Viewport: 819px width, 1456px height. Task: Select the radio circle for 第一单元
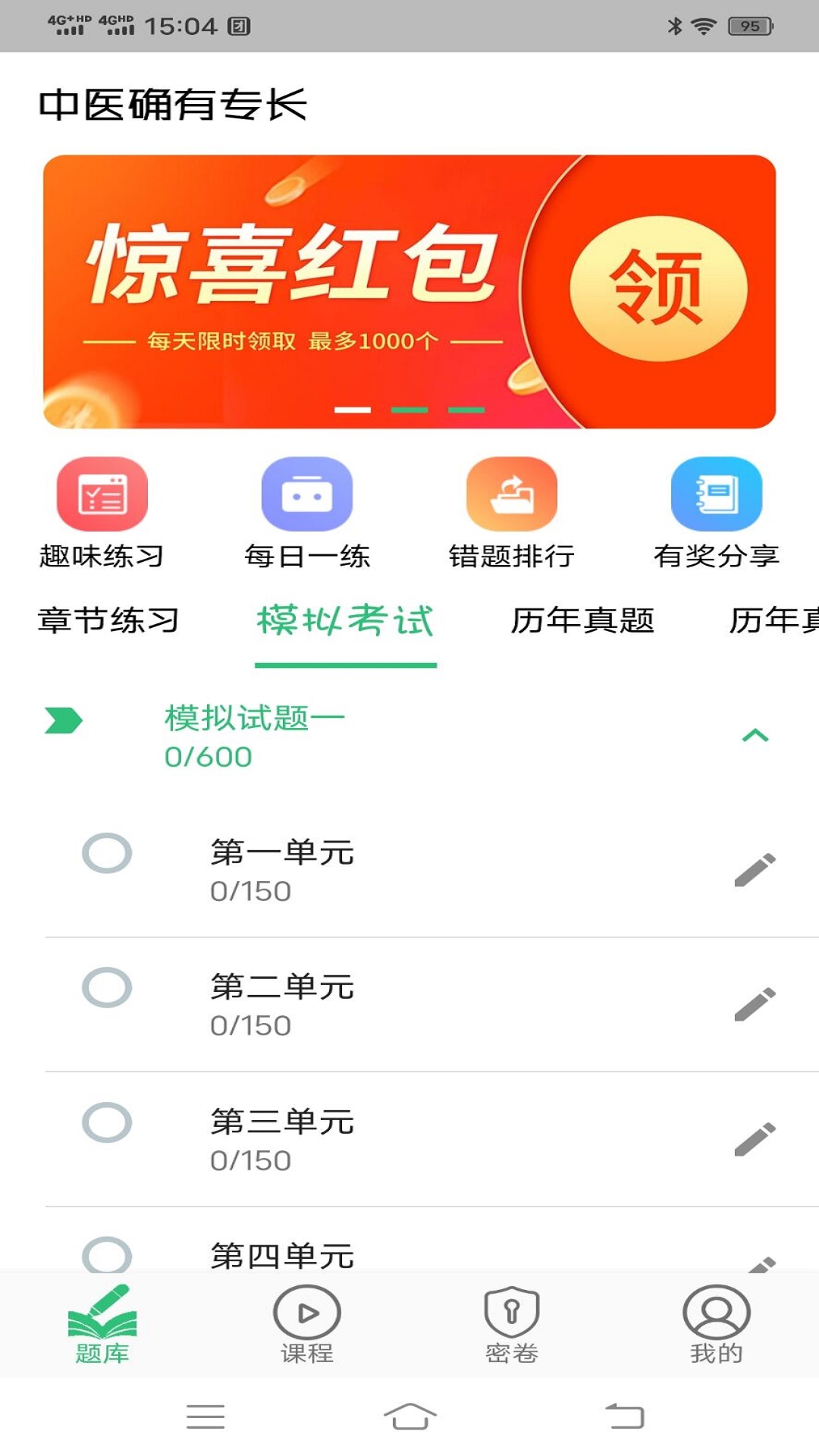point(109,853)
